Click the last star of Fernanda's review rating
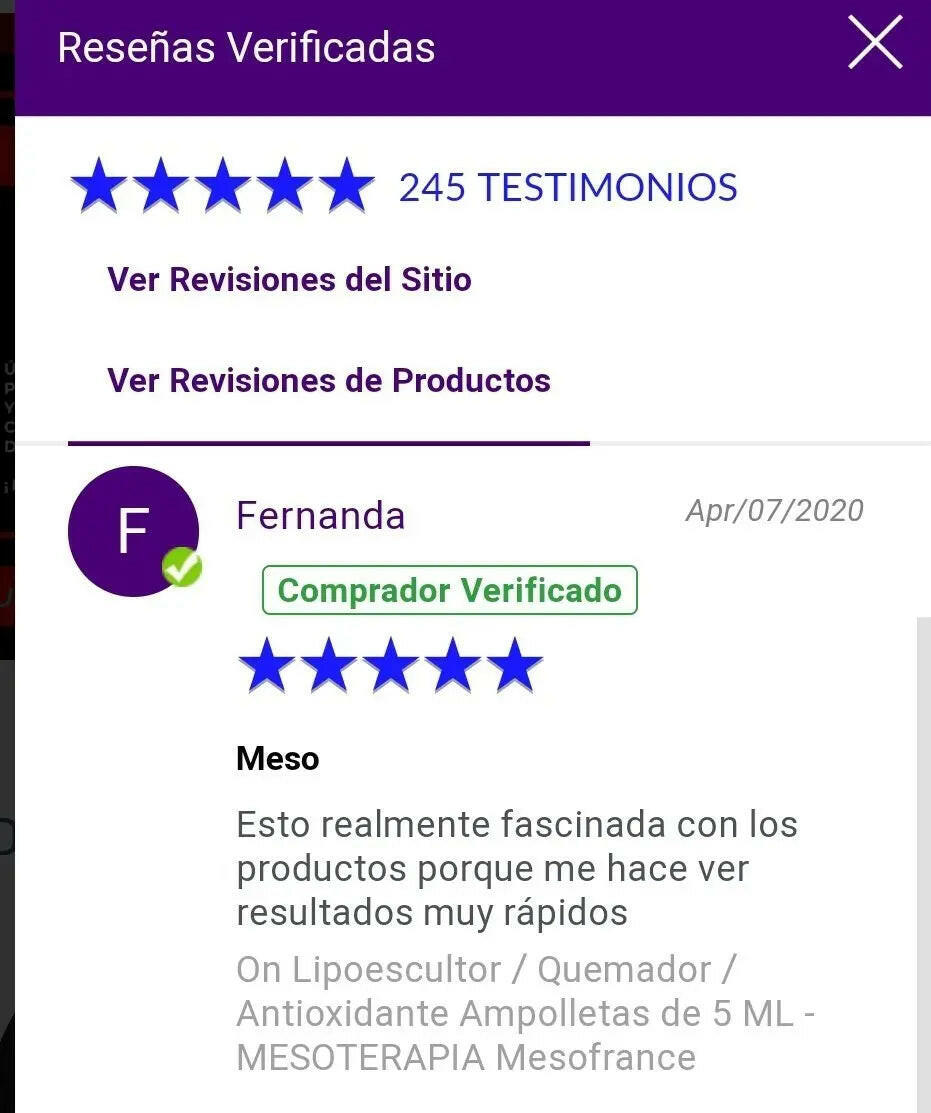This screenshot has width=931, height=1113. (x=512, y=665)
